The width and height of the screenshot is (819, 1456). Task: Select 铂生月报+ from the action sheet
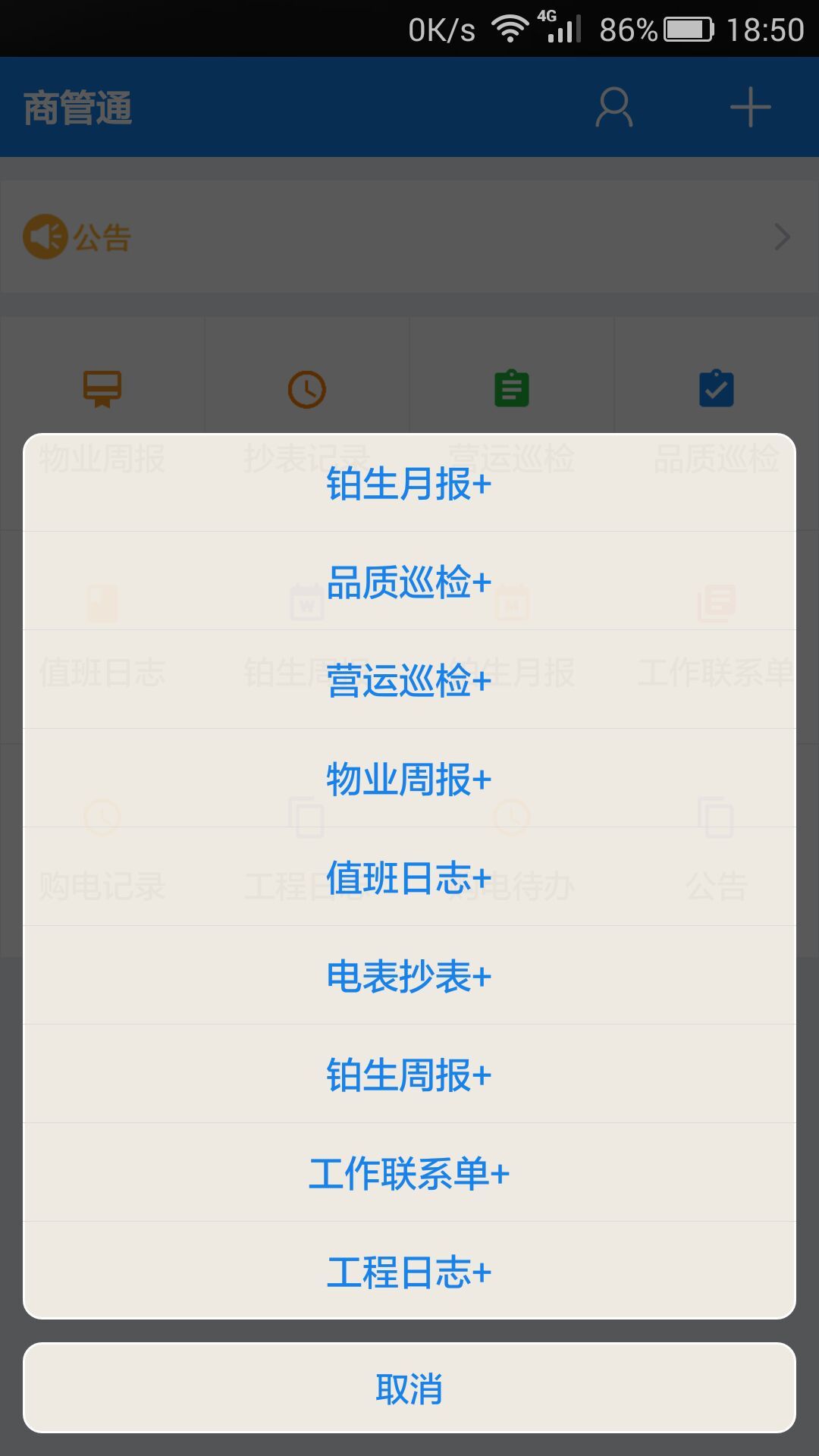click(x=409, y=484)
